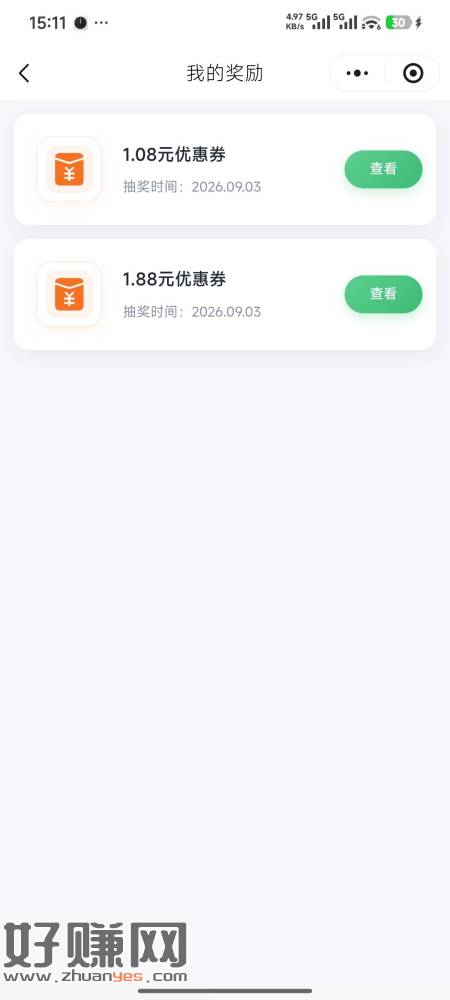Go back using the top-left arrow
The image size is (450, 1000).
pyautogui.click(x=24, y=73)
